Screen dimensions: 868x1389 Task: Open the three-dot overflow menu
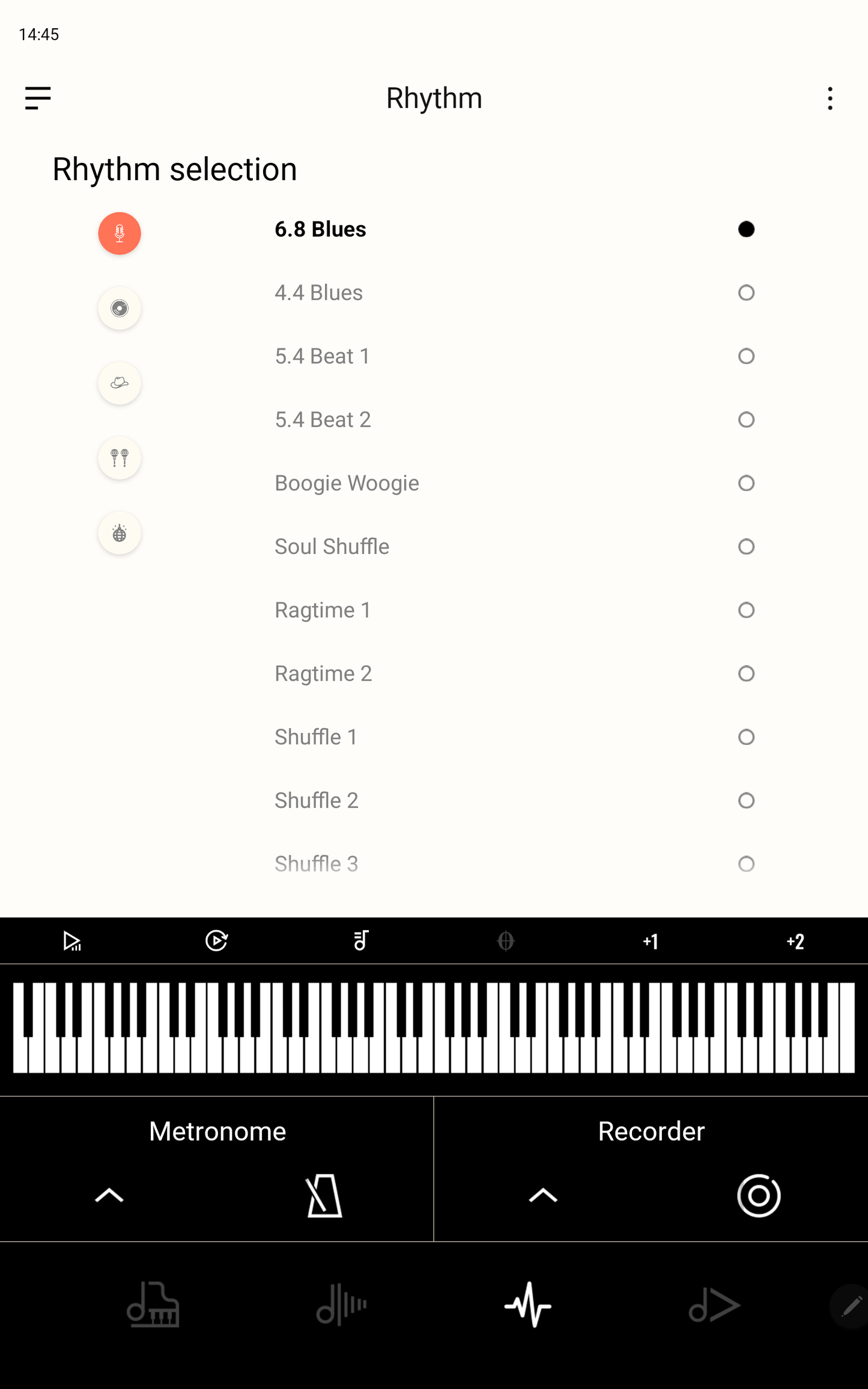[830, 98]
